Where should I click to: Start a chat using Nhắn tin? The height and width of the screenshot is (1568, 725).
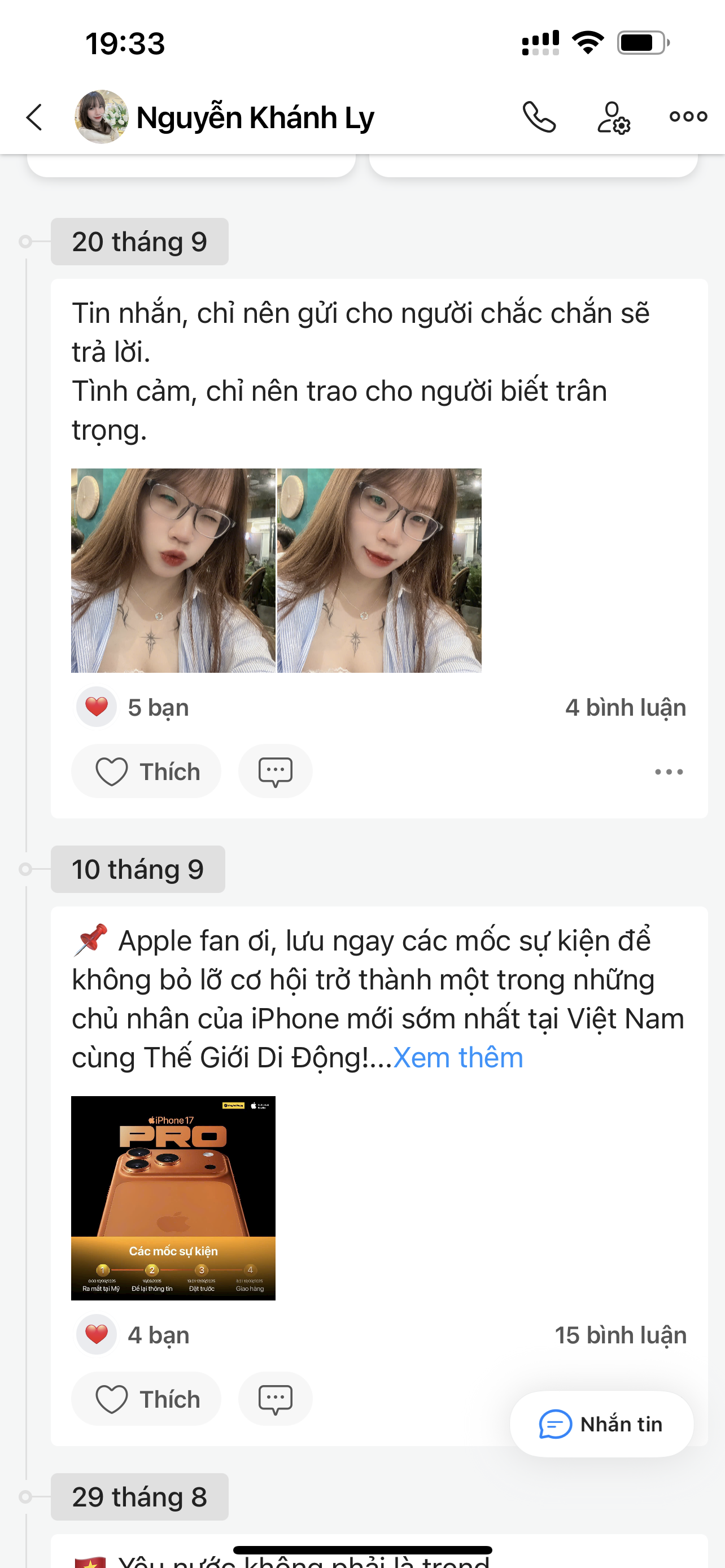point(601,1424)
